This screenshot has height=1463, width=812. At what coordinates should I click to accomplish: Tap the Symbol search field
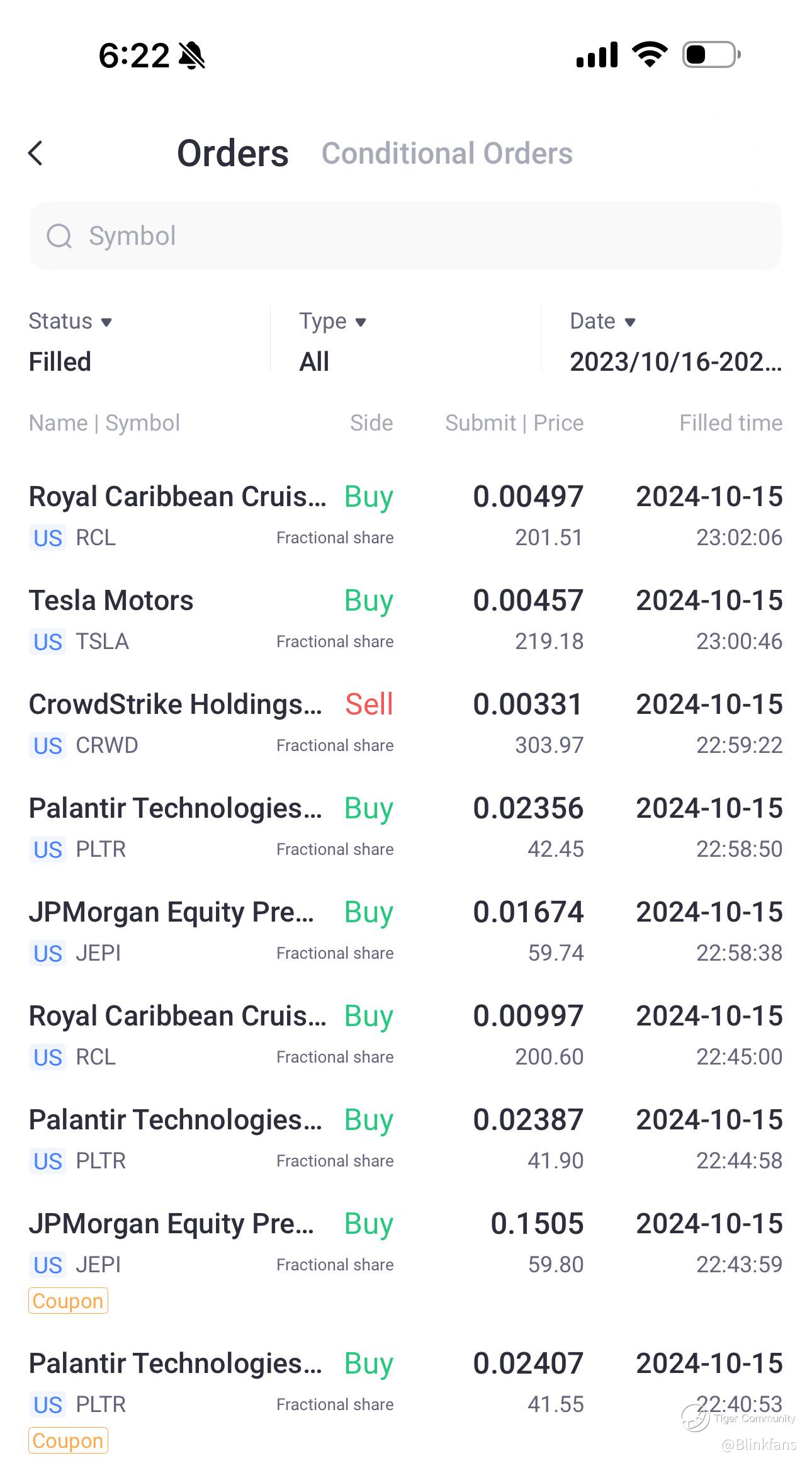coord(406,236)
